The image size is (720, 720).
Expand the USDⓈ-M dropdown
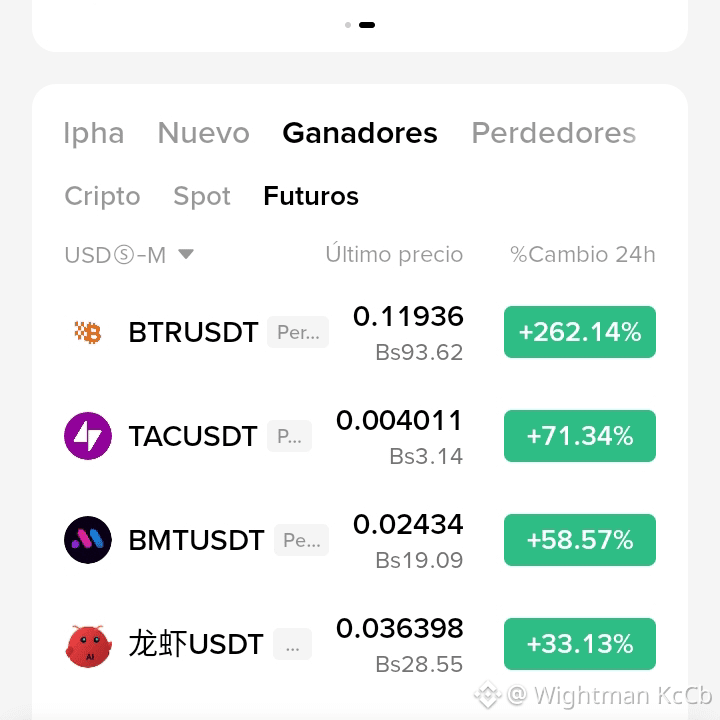coord(129,255)
